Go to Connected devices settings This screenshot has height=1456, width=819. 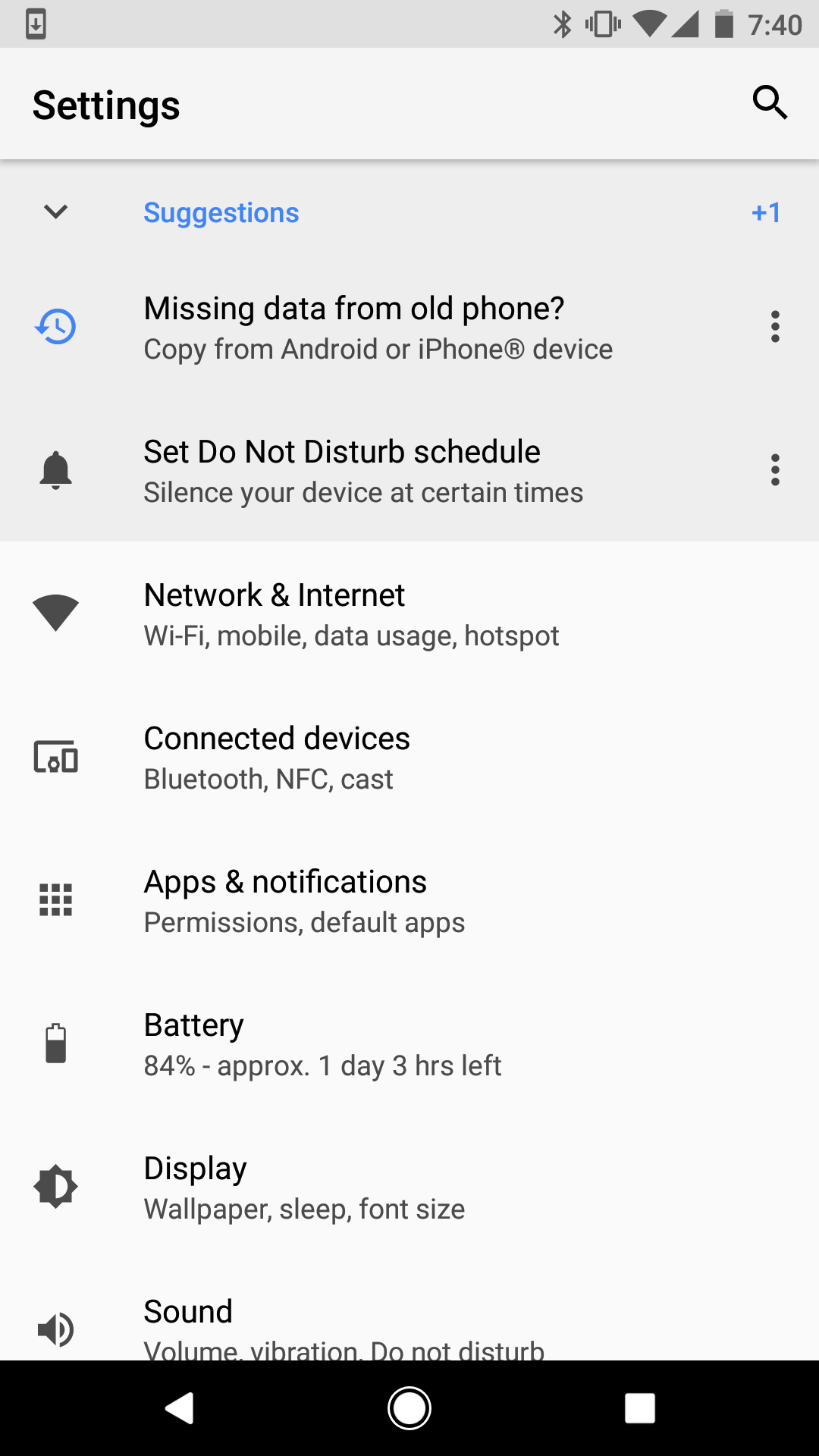click(277, 758)
